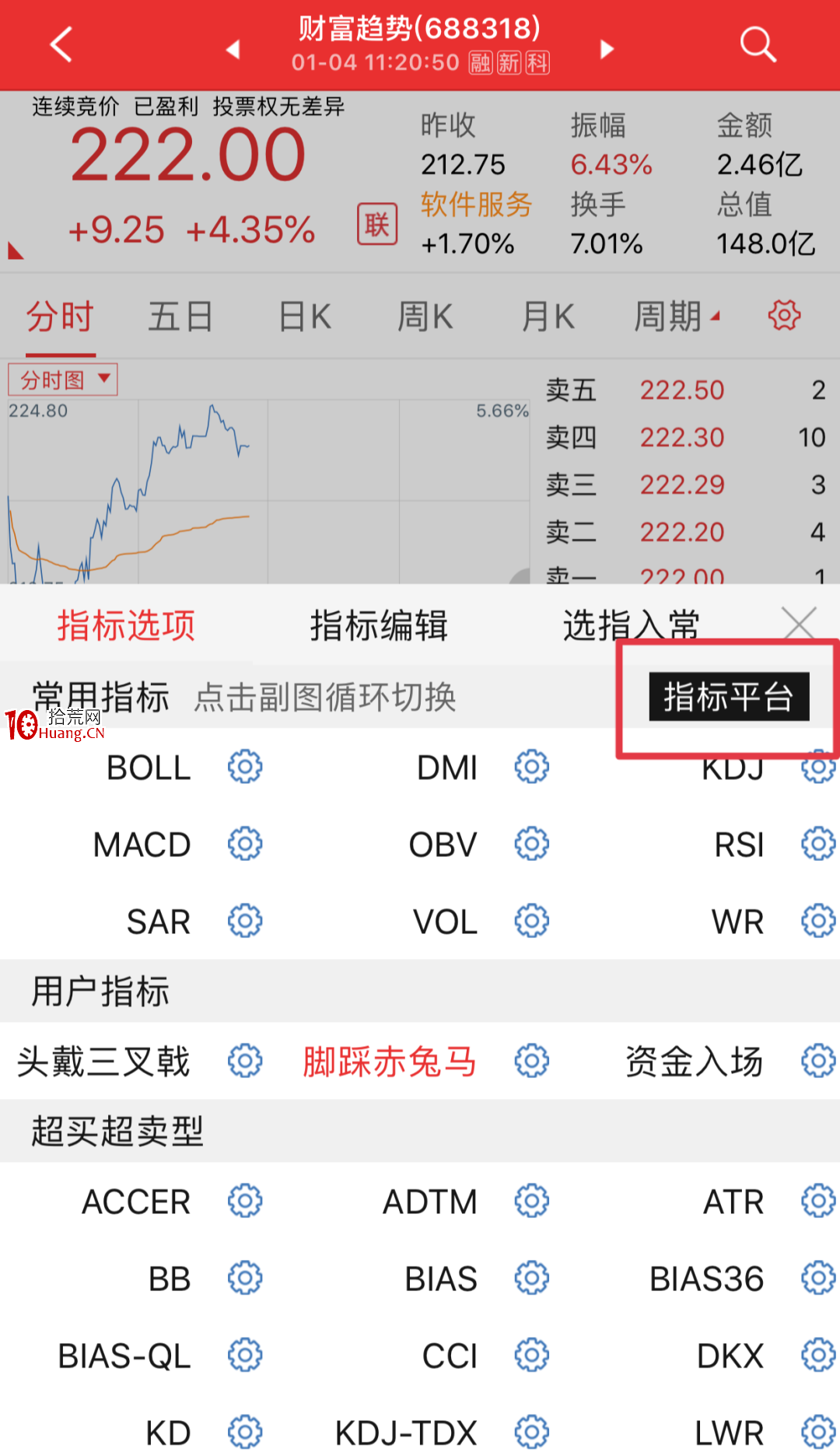Open chart settings gear beside 周期
The image size is (840, 1452).
click(x=784, y=315)
